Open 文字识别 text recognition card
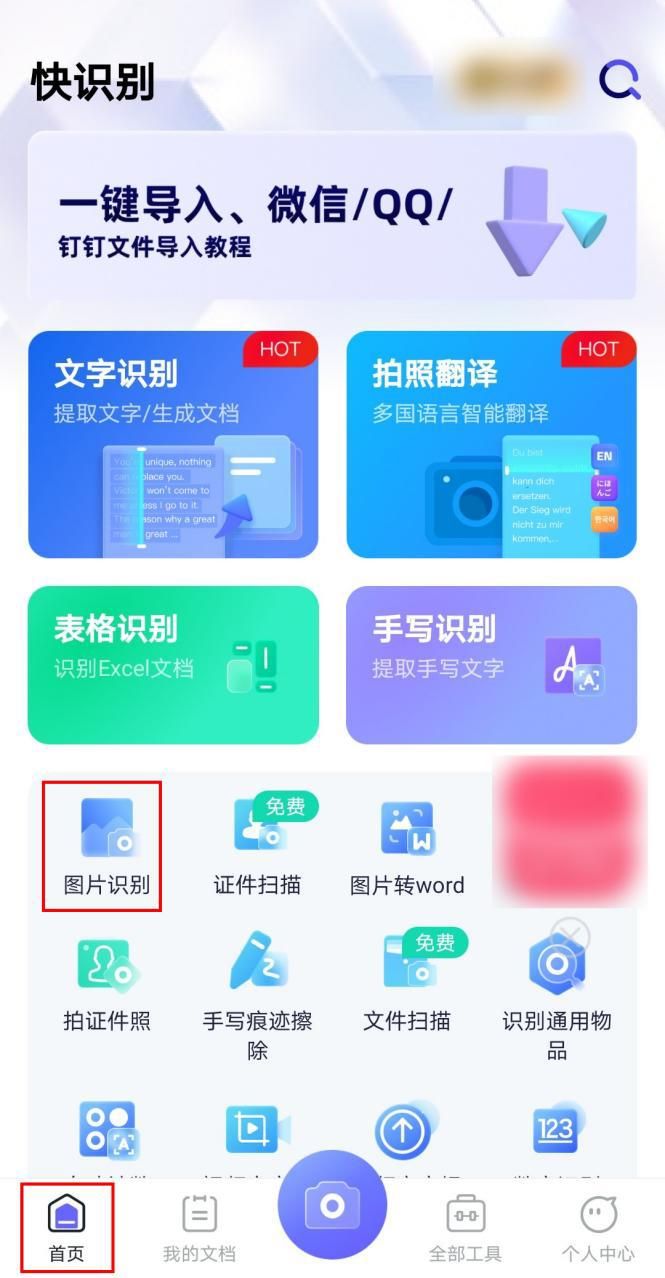Screen dimensions: 665x1278 [x=173, y=444]
